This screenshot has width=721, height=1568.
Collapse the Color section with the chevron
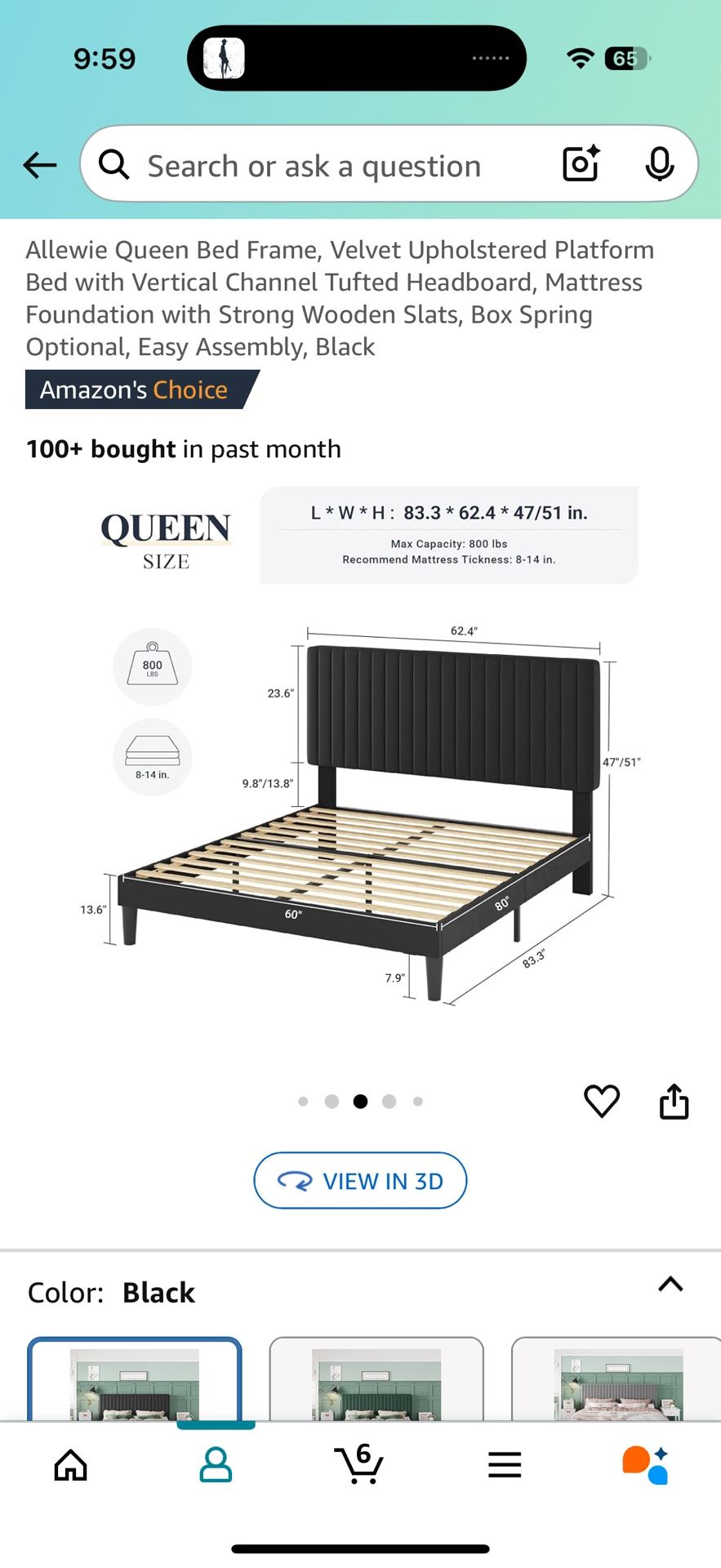[x=670, y=1284]
